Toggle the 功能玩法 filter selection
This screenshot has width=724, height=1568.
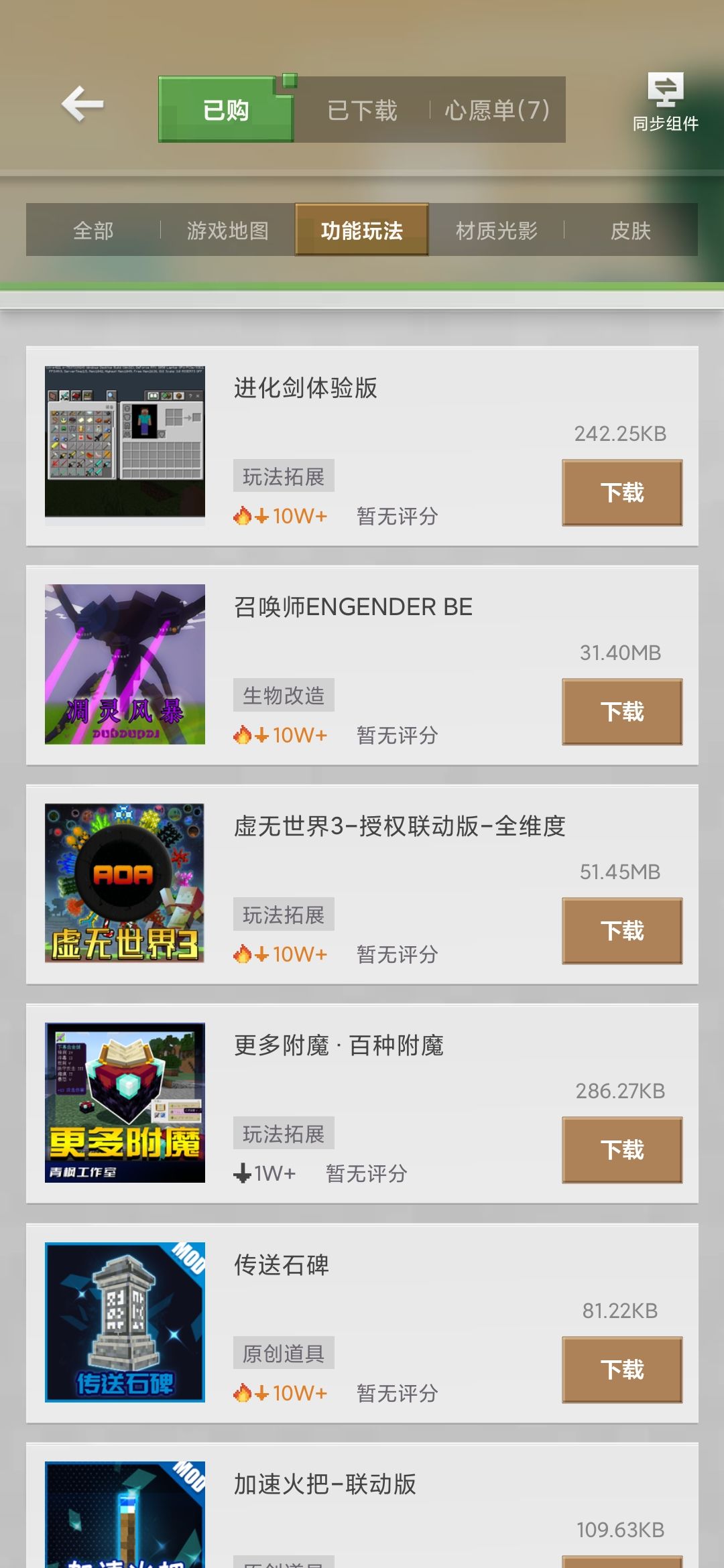point(361,230)
